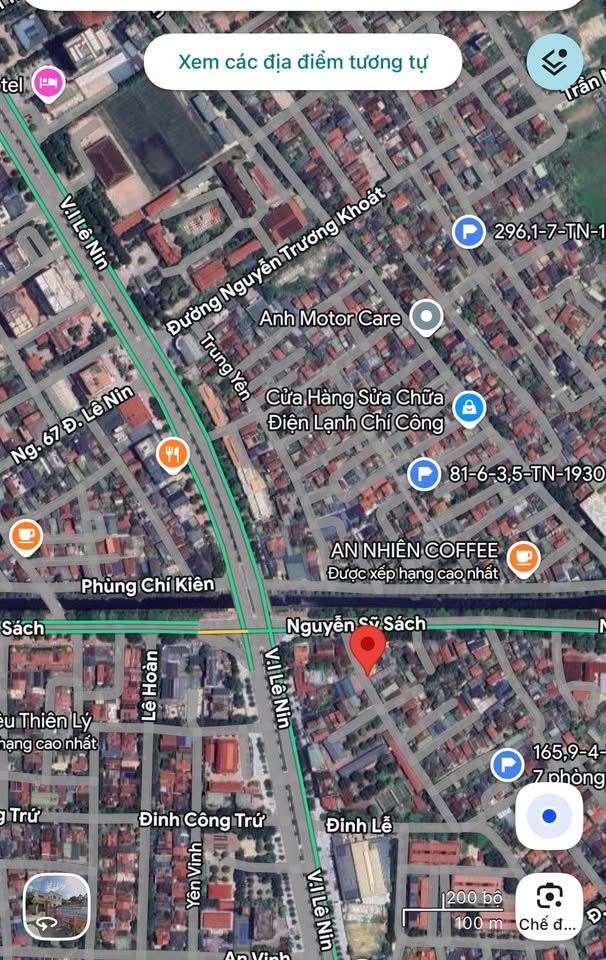Open the AN NHIÊN COFFEE place marker
Screen dimensions: 606x960
pos(523,558)
